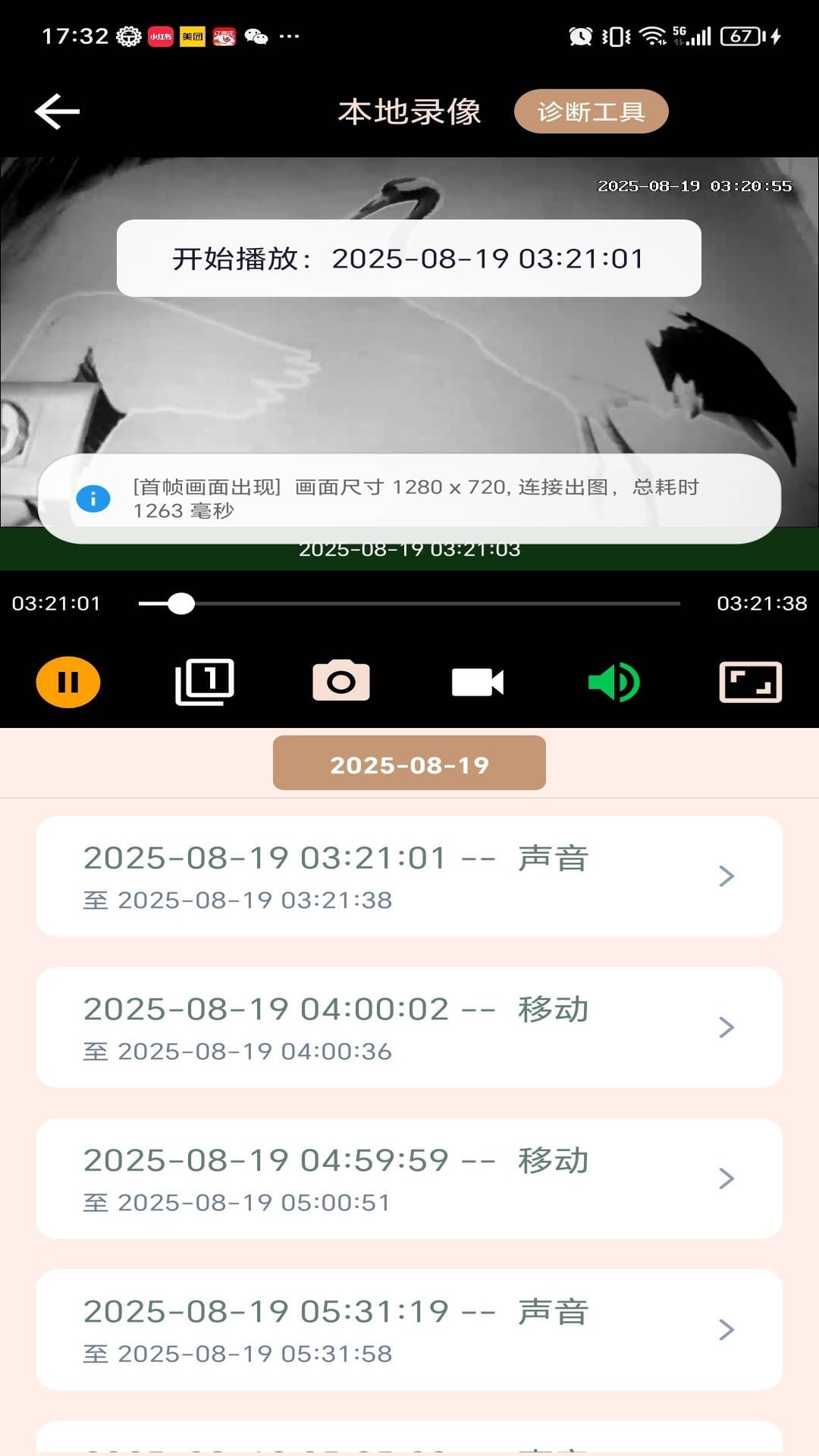Viewport: 819px width, 1456px height.
Task: Enter fullscreen playback mode
Action: pos(750,681)
